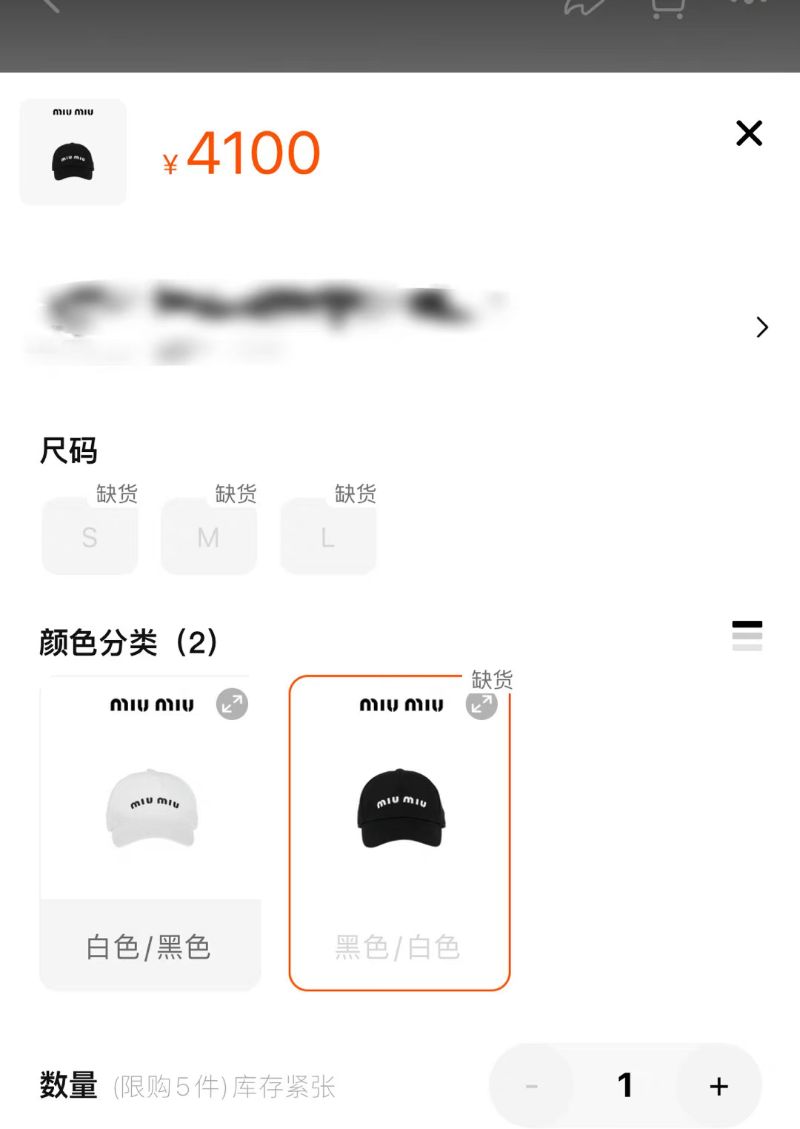Decrease quantity with the minus button

point(532,1086)
